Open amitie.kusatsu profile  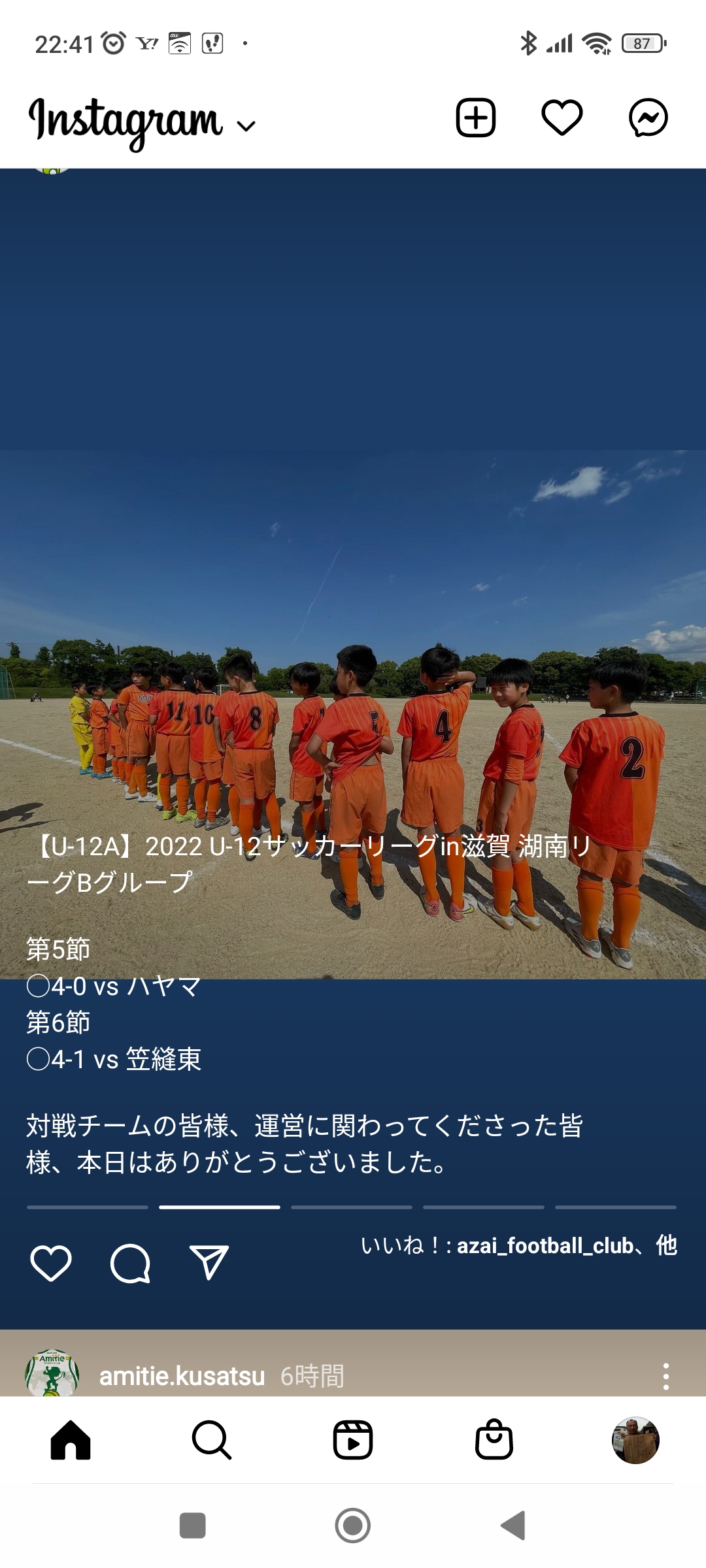click(x=182, y=1376)
